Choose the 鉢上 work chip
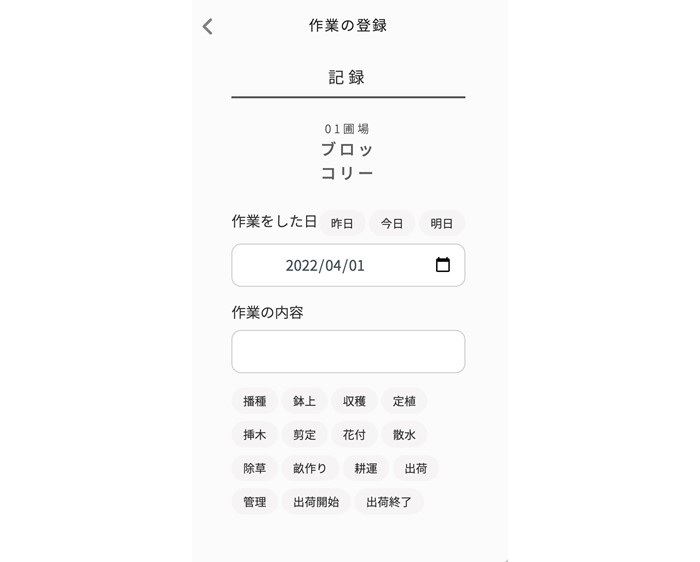Image resolution: width=700 pixels, height=562 pixels. tap(304, 401)
